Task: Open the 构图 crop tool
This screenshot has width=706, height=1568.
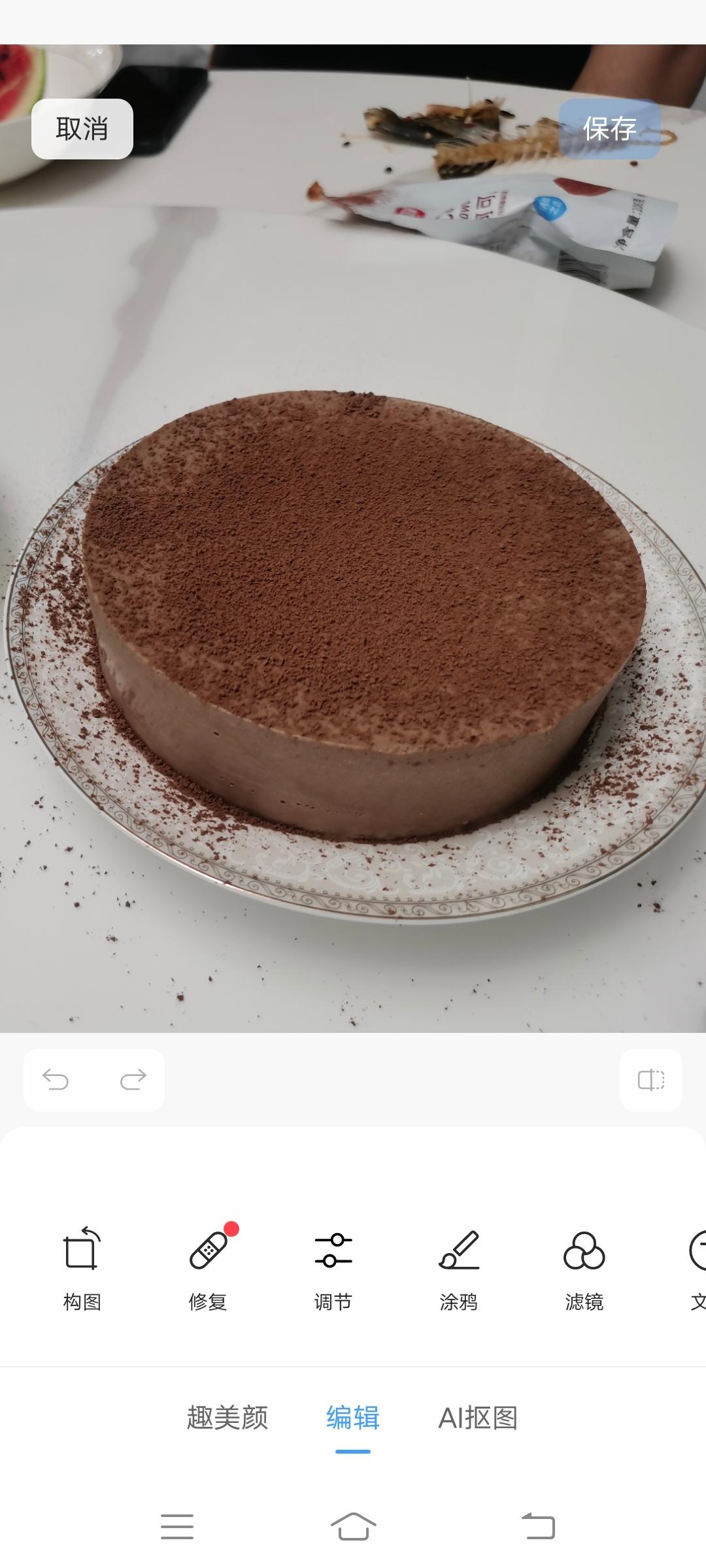Action: pyautogui.click(x=82, y=1267)
